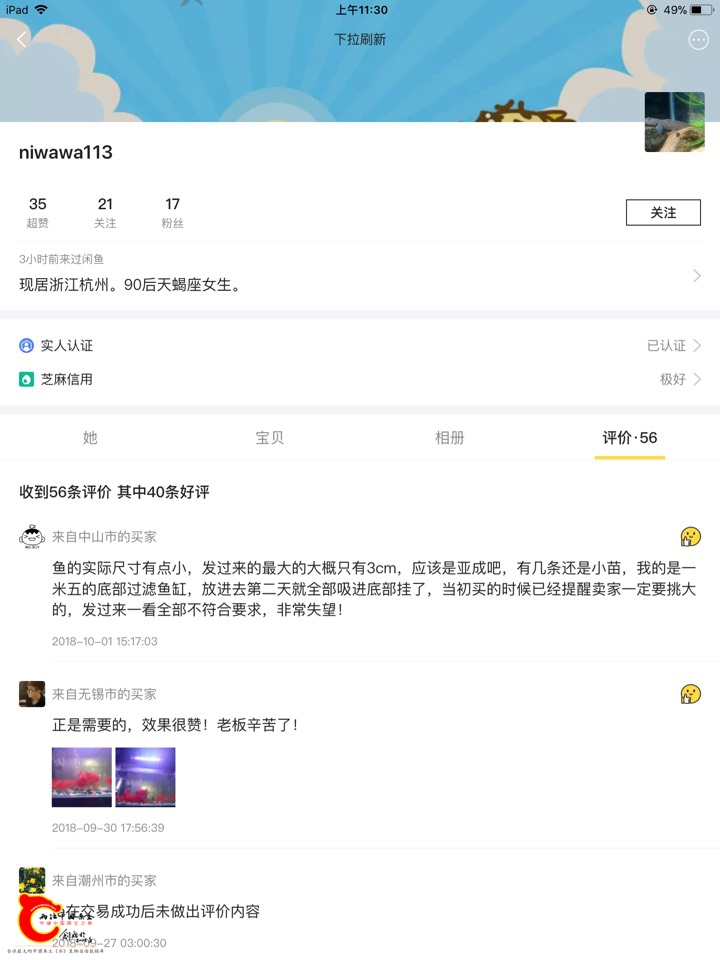
Task: Open the more options menu
Action: pyautogui.click(x=698, y=39)
